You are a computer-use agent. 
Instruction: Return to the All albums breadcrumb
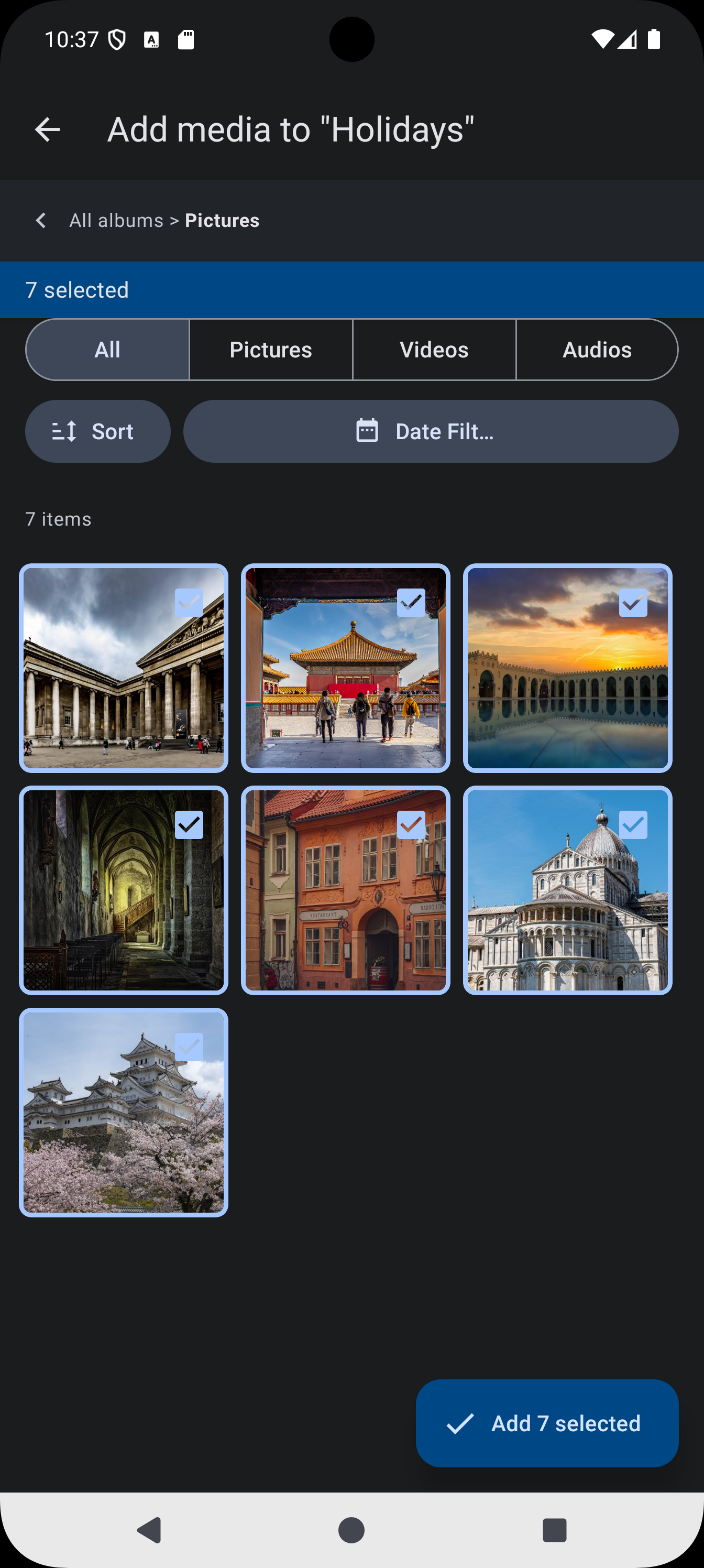[x=116, y=220]
